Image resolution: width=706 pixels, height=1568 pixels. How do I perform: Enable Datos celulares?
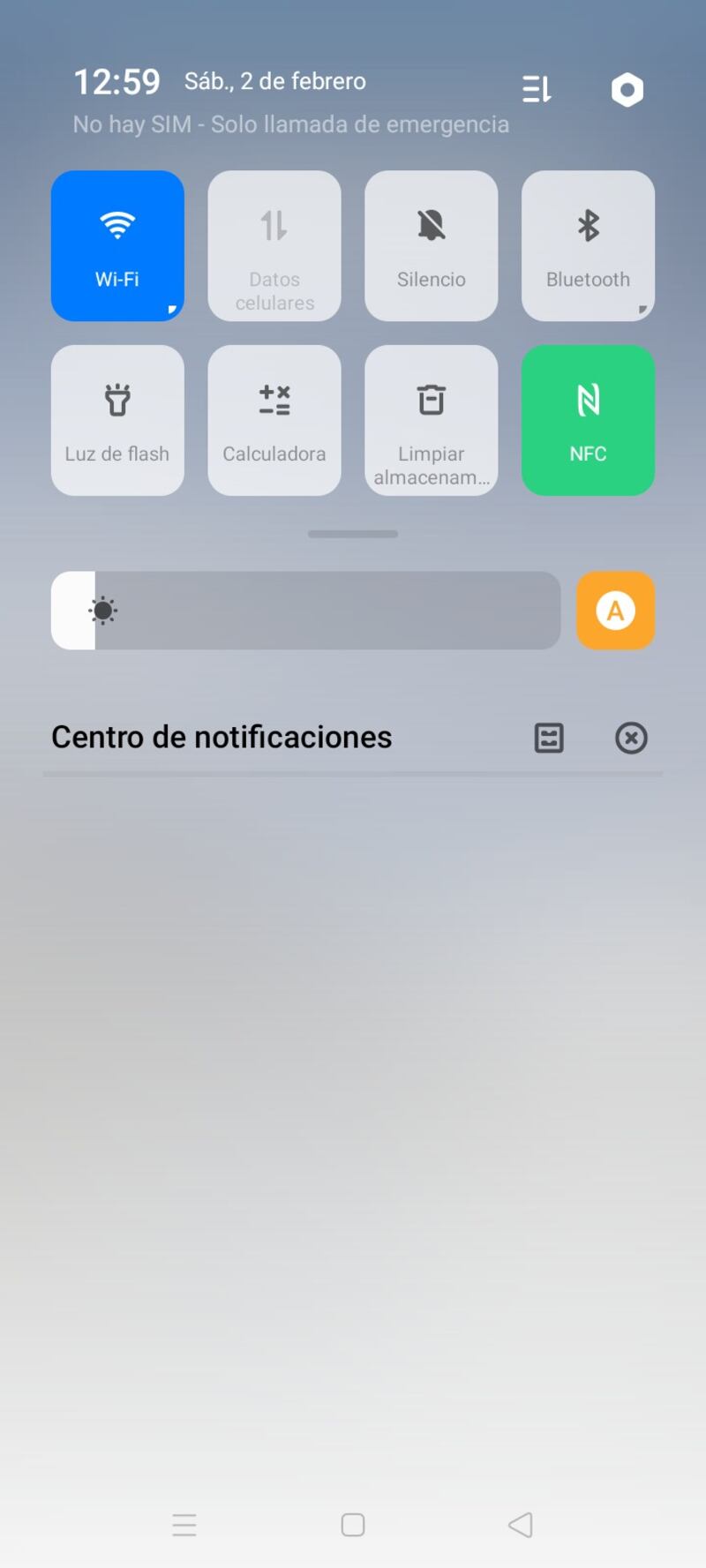(274, 245)
